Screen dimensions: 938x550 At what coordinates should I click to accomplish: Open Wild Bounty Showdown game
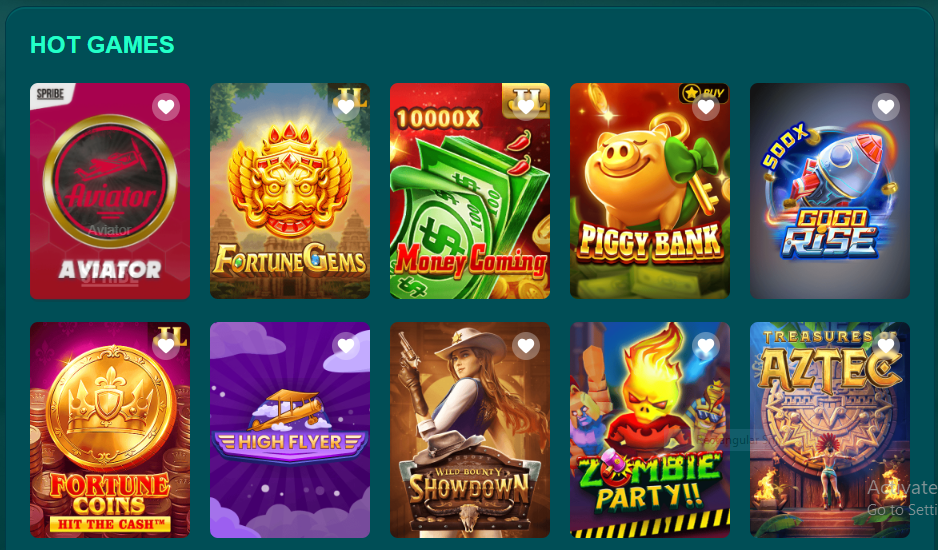click(x=469, y=440)
